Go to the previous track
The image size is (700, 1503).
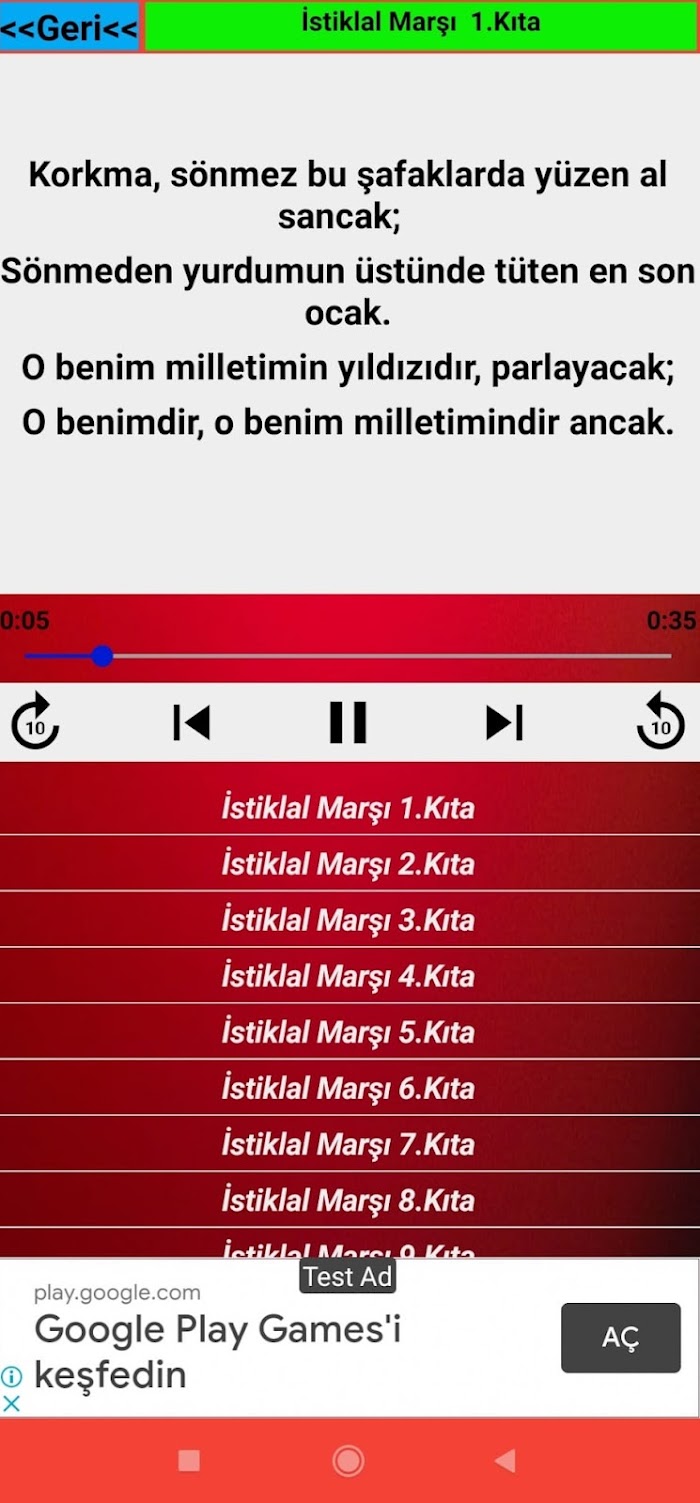pos(192,722)
